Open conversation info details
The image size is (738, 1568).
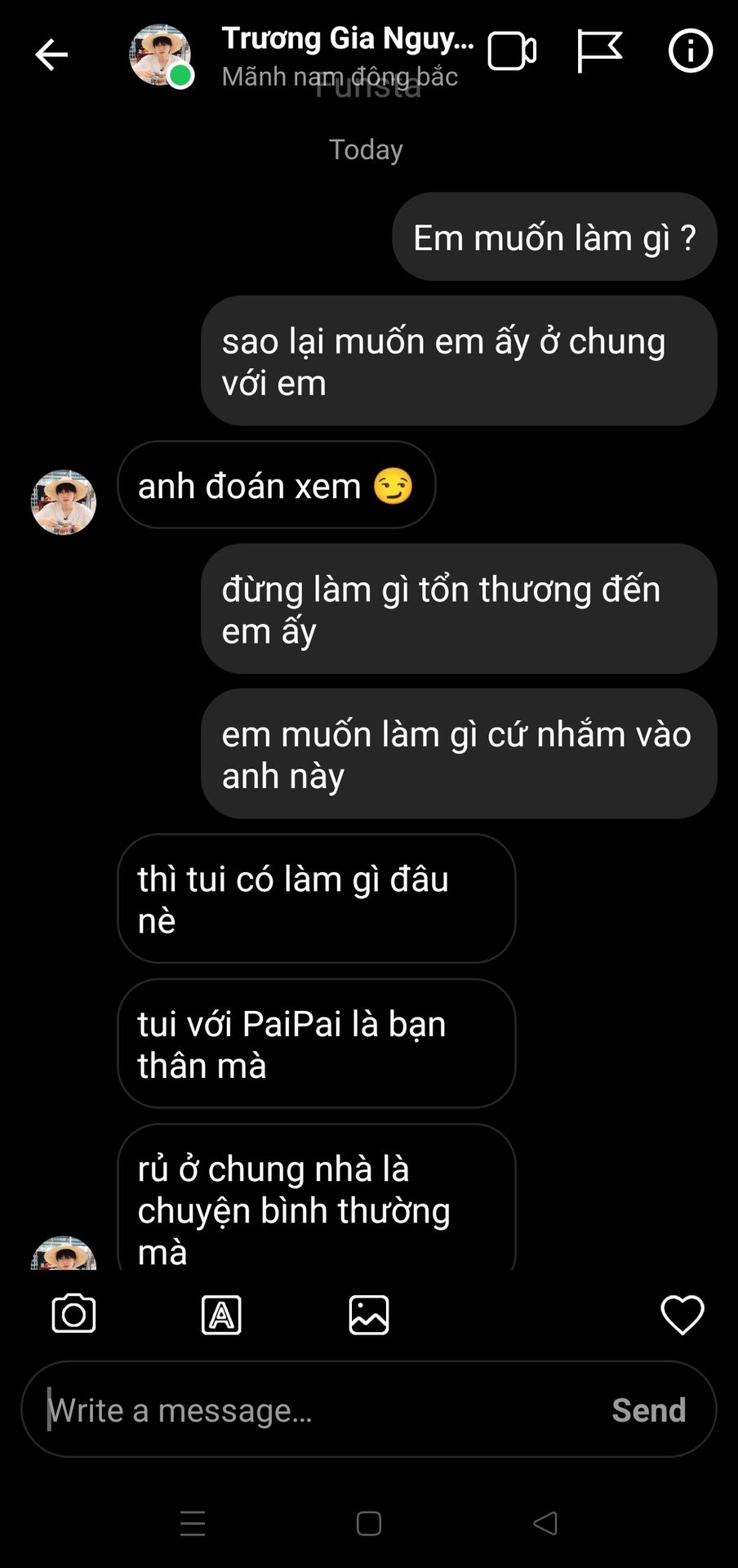coord(691,51)
